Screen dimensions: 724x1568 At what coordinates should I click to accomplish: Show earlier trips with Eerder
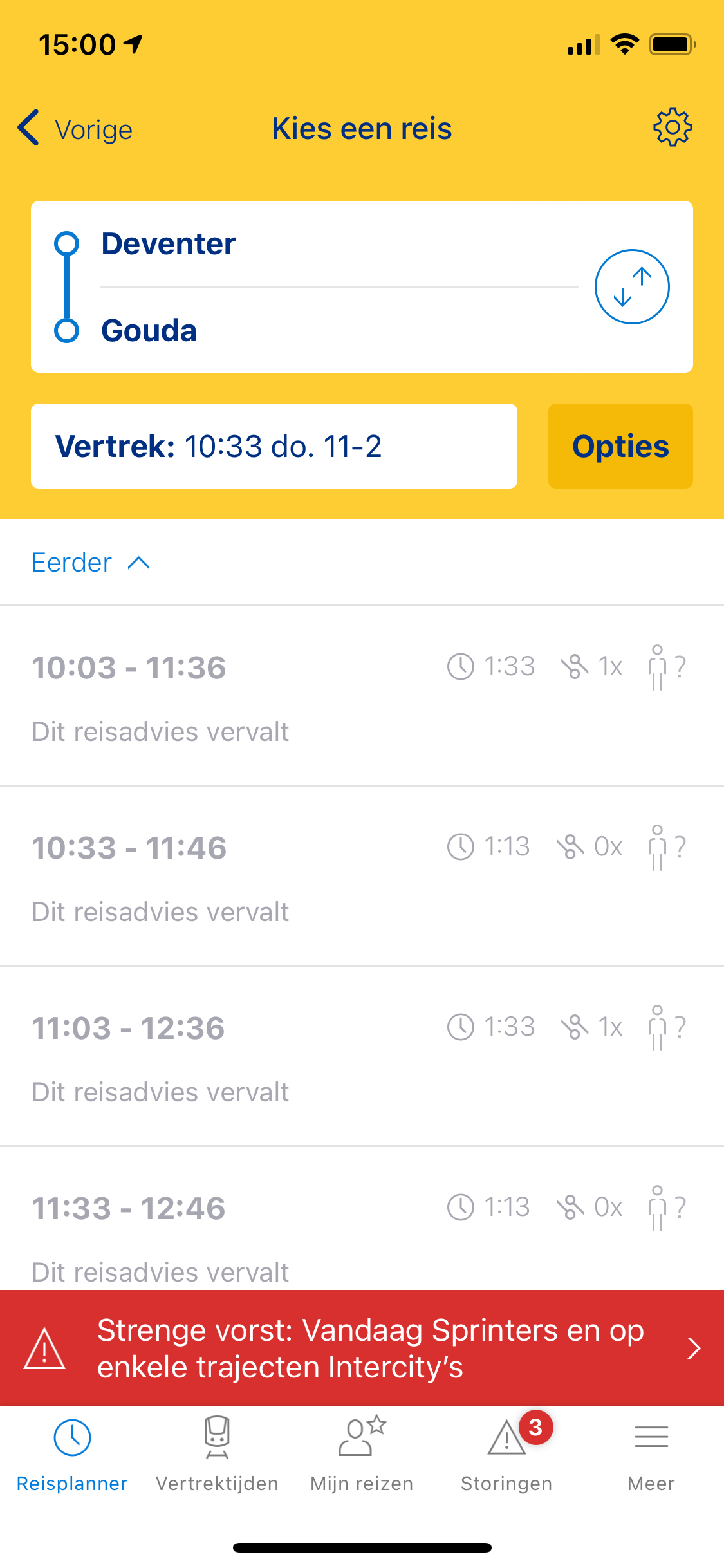(91, 563)
